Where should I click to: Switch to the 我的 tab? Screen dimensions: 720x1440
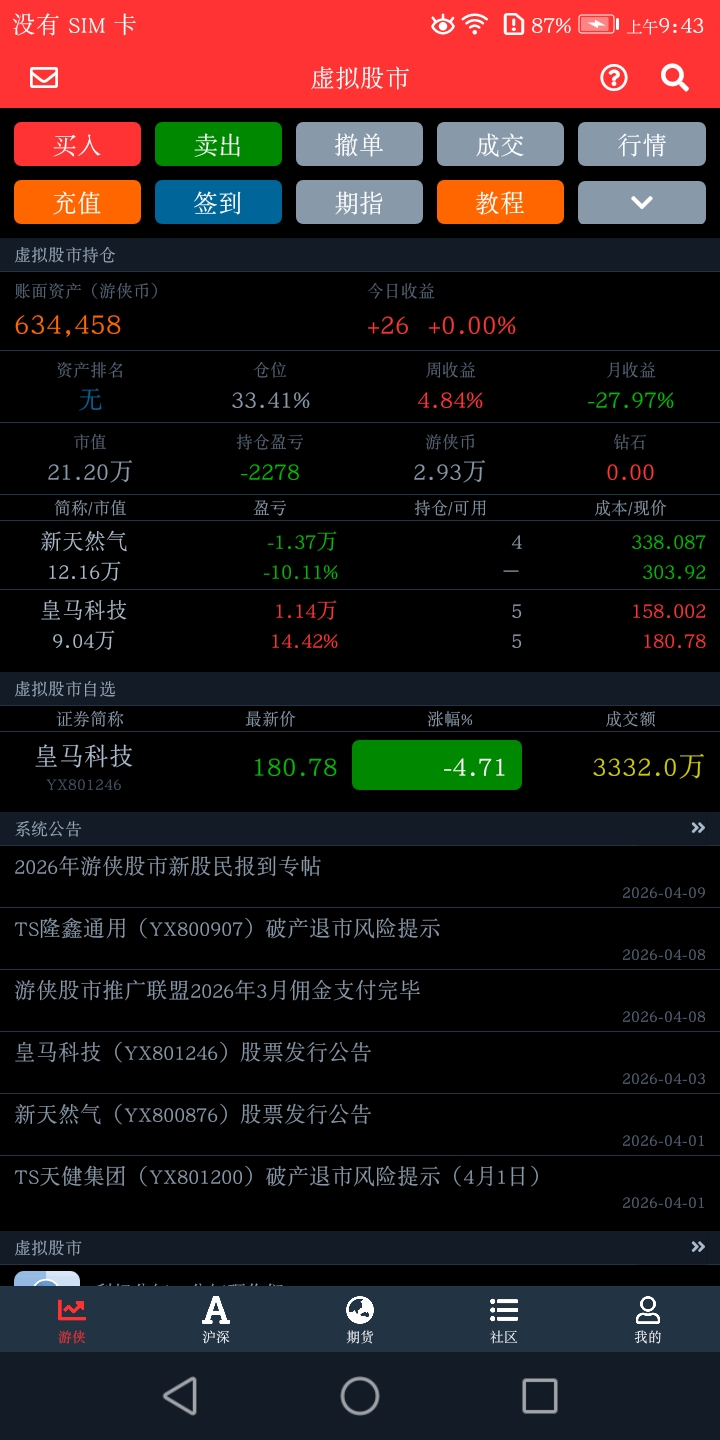coord(648,1319)
